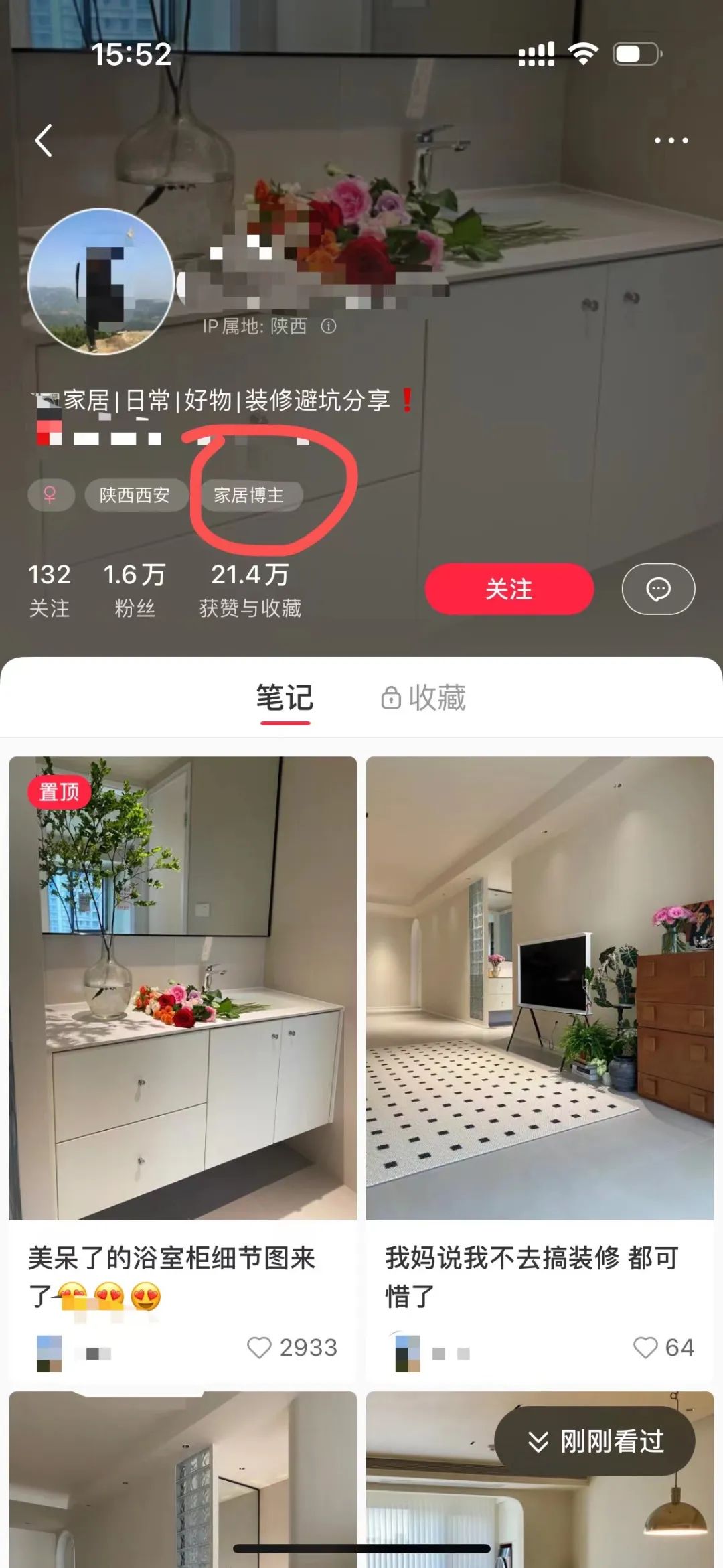Send a private message via chat icon

(658, 589)
